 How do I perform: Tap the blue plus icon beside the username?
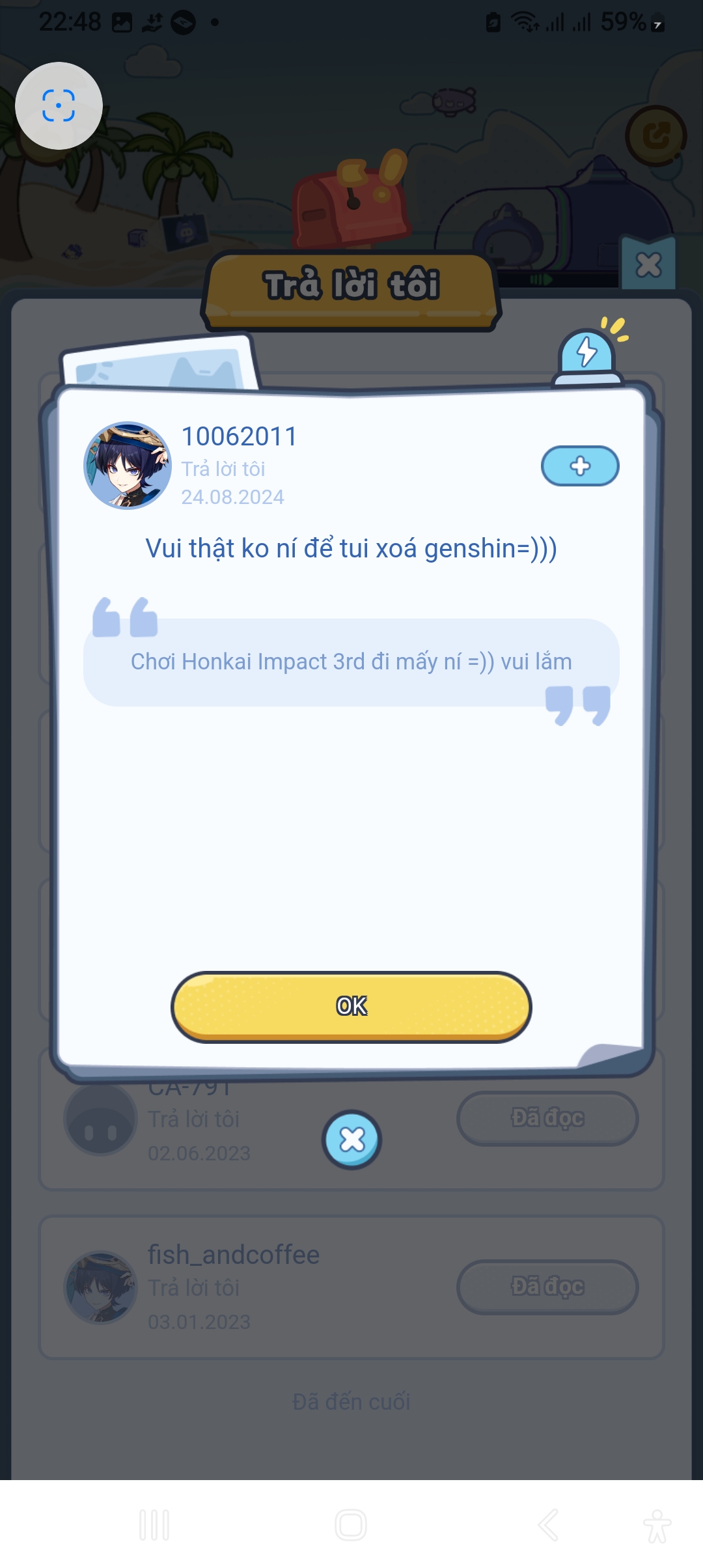[580, 465]
